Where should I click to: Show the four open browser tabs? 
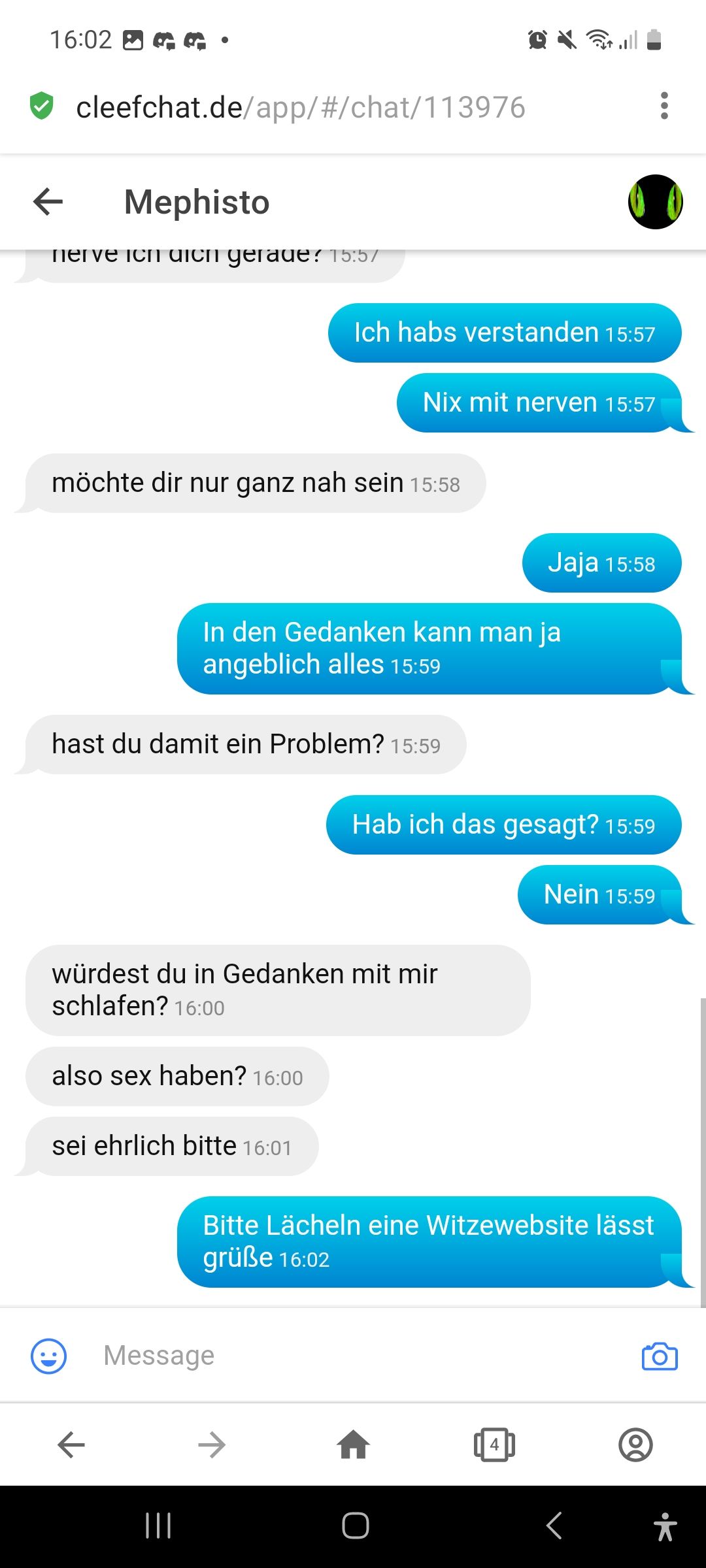click(494, 1445)
